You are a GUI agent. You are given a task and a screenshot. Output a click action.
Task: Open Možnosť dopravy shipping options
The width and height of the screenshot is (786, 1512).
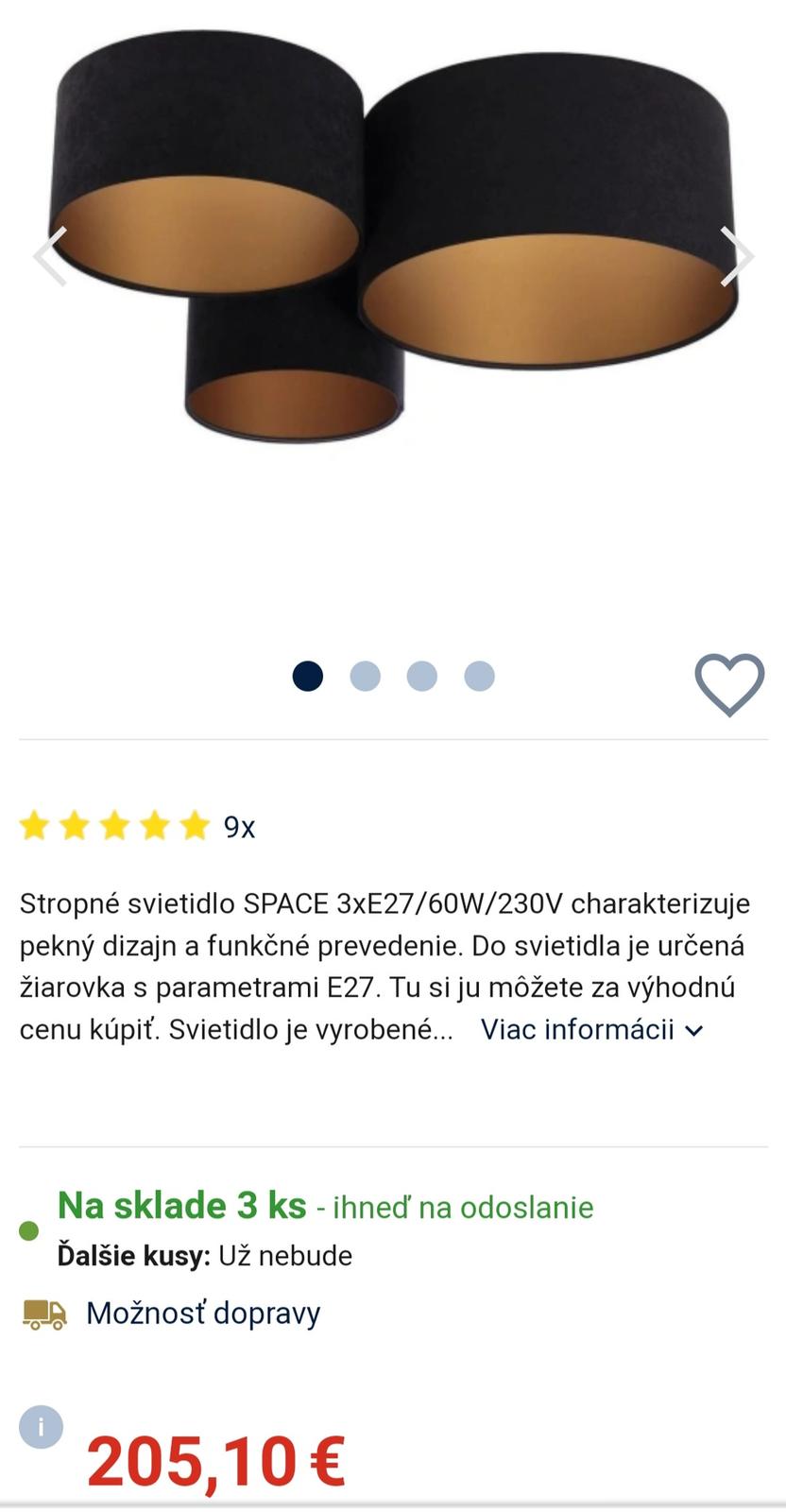point(202,1314)
